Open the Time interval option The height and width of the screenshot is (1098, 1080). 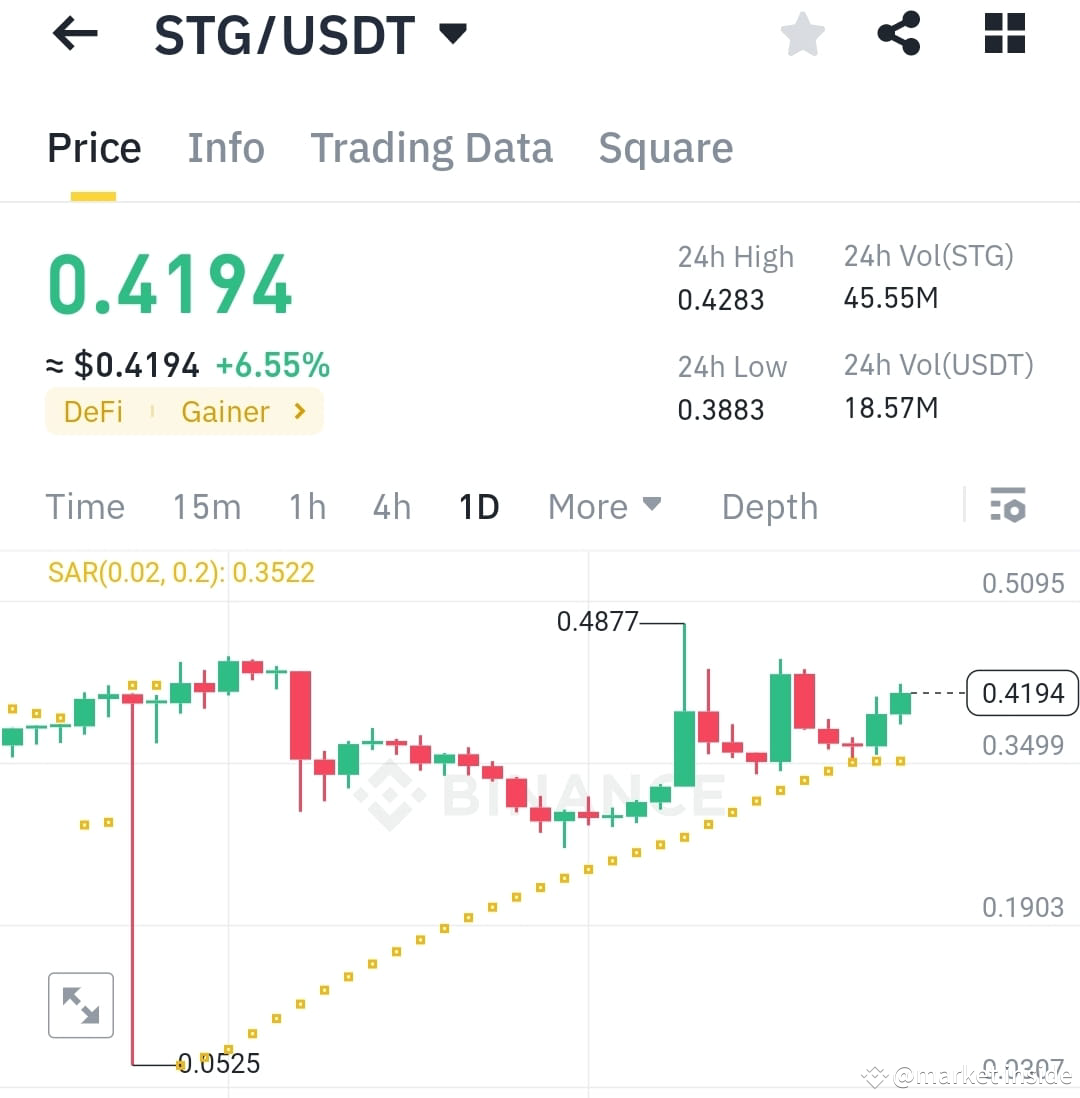click(x=85, y=506)
